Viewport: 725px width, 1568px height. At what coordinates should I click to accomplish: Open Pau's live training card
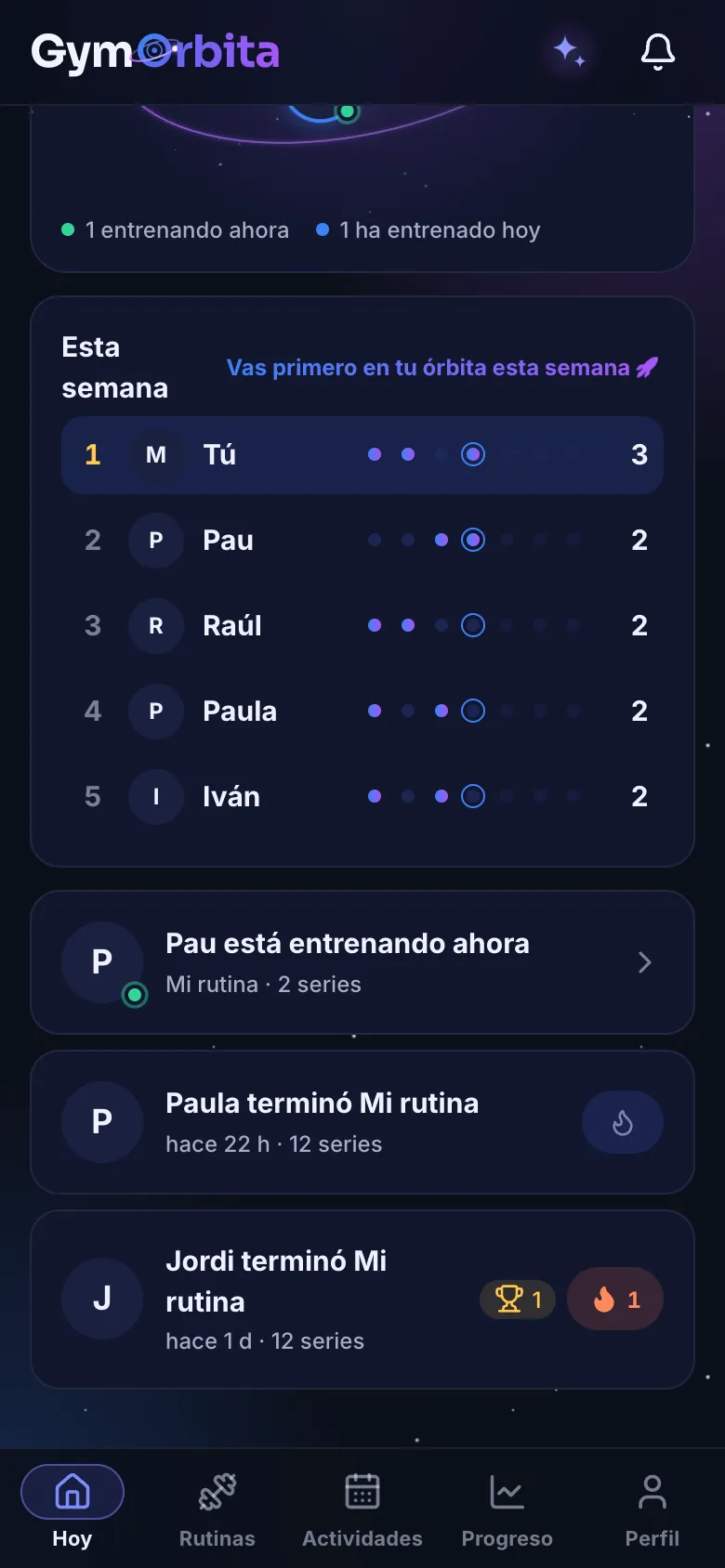click(362, 962)
